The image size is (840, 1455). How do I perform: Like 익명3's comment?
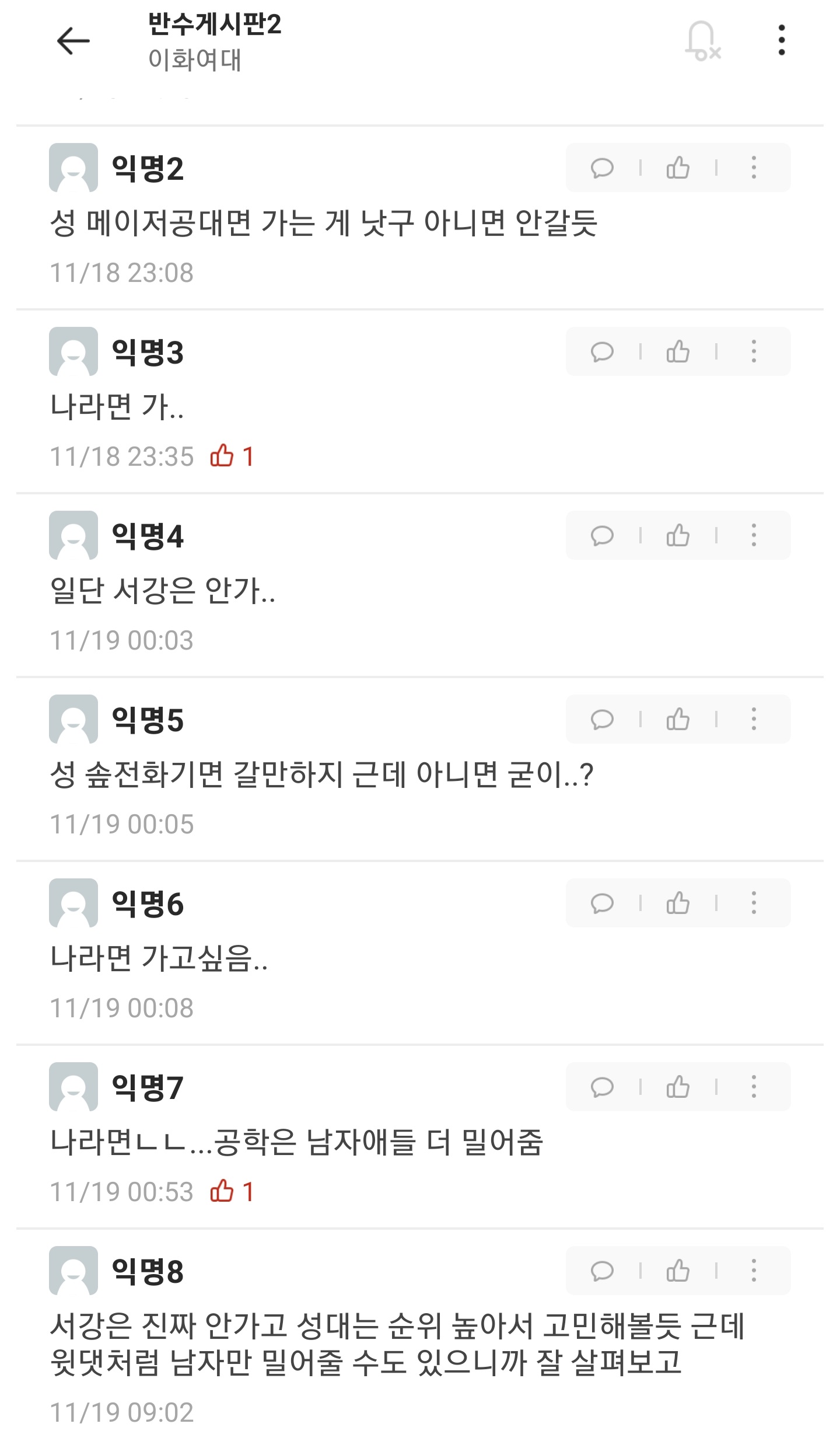click(678, 352)
